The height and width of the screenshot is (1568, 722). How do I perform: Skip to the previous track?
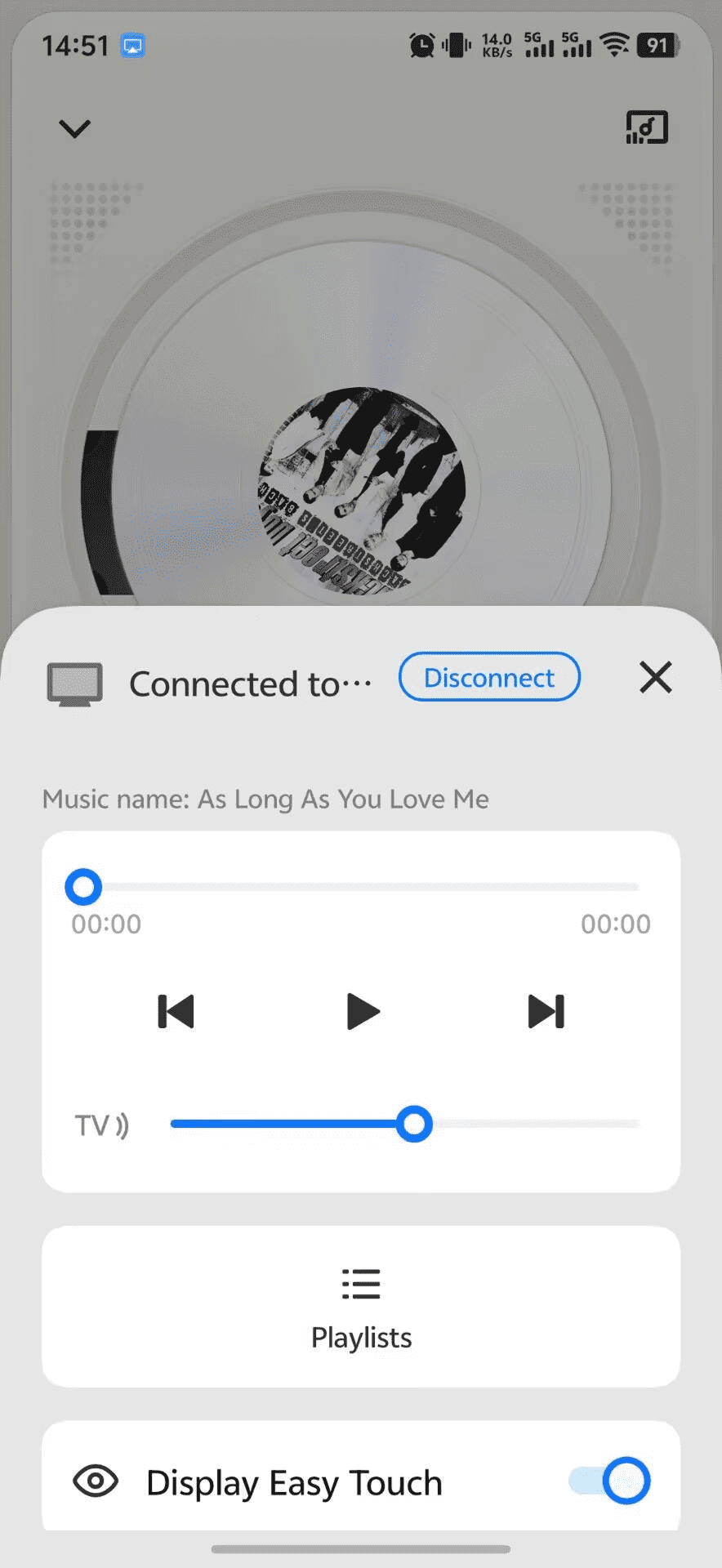[176, 1011]
